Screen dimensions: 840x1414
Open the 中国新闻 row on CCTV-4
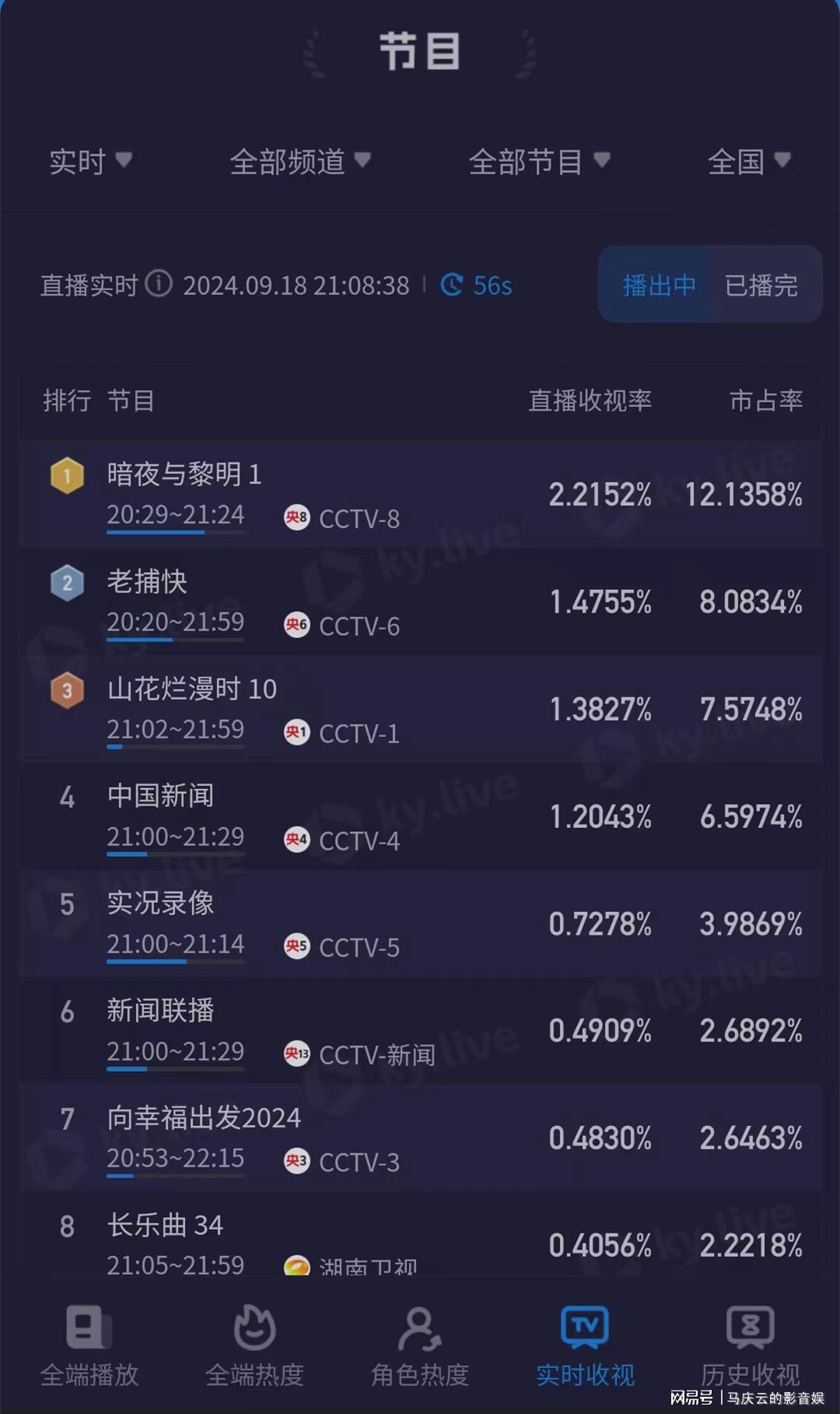tap(420, 816)
